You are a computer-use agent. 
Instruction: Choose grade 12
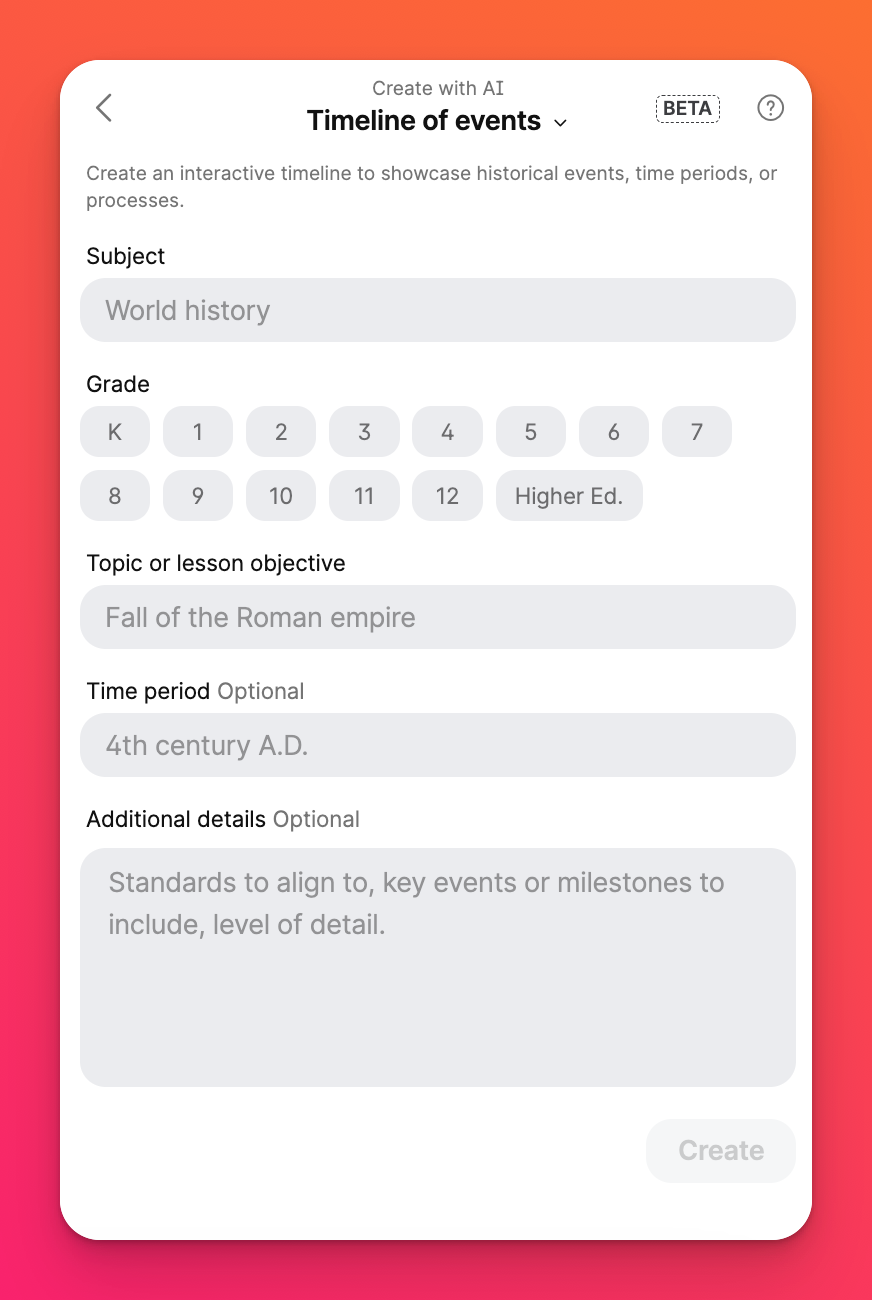[x=447, y=496]
